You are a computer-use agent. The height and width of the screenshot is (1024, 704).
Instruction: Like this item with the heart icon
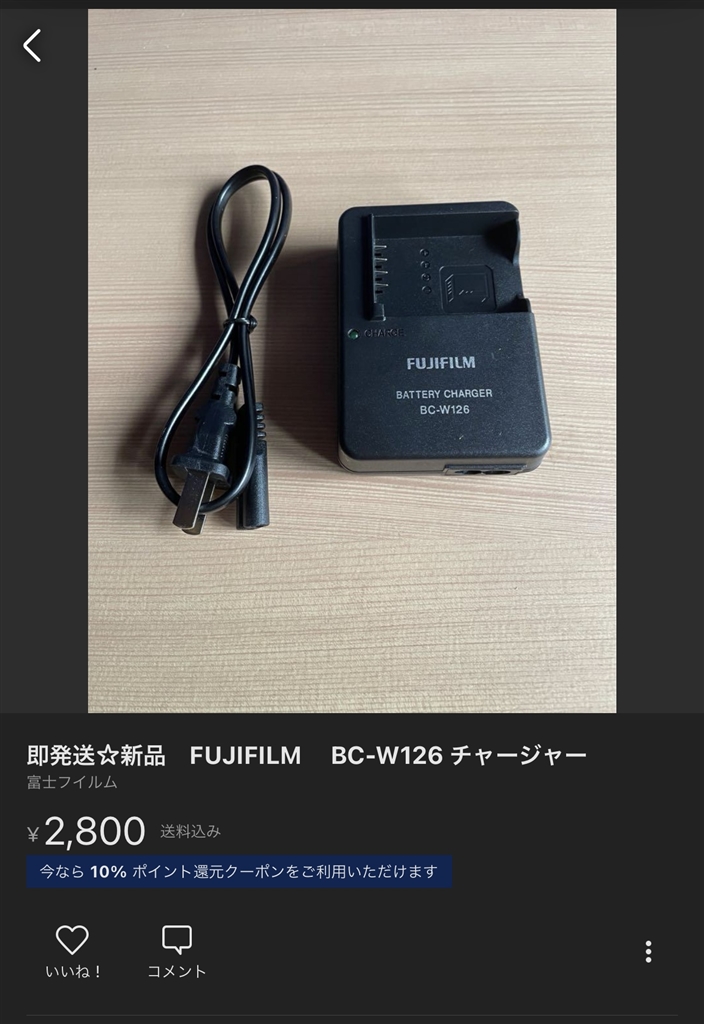(72, 940)
